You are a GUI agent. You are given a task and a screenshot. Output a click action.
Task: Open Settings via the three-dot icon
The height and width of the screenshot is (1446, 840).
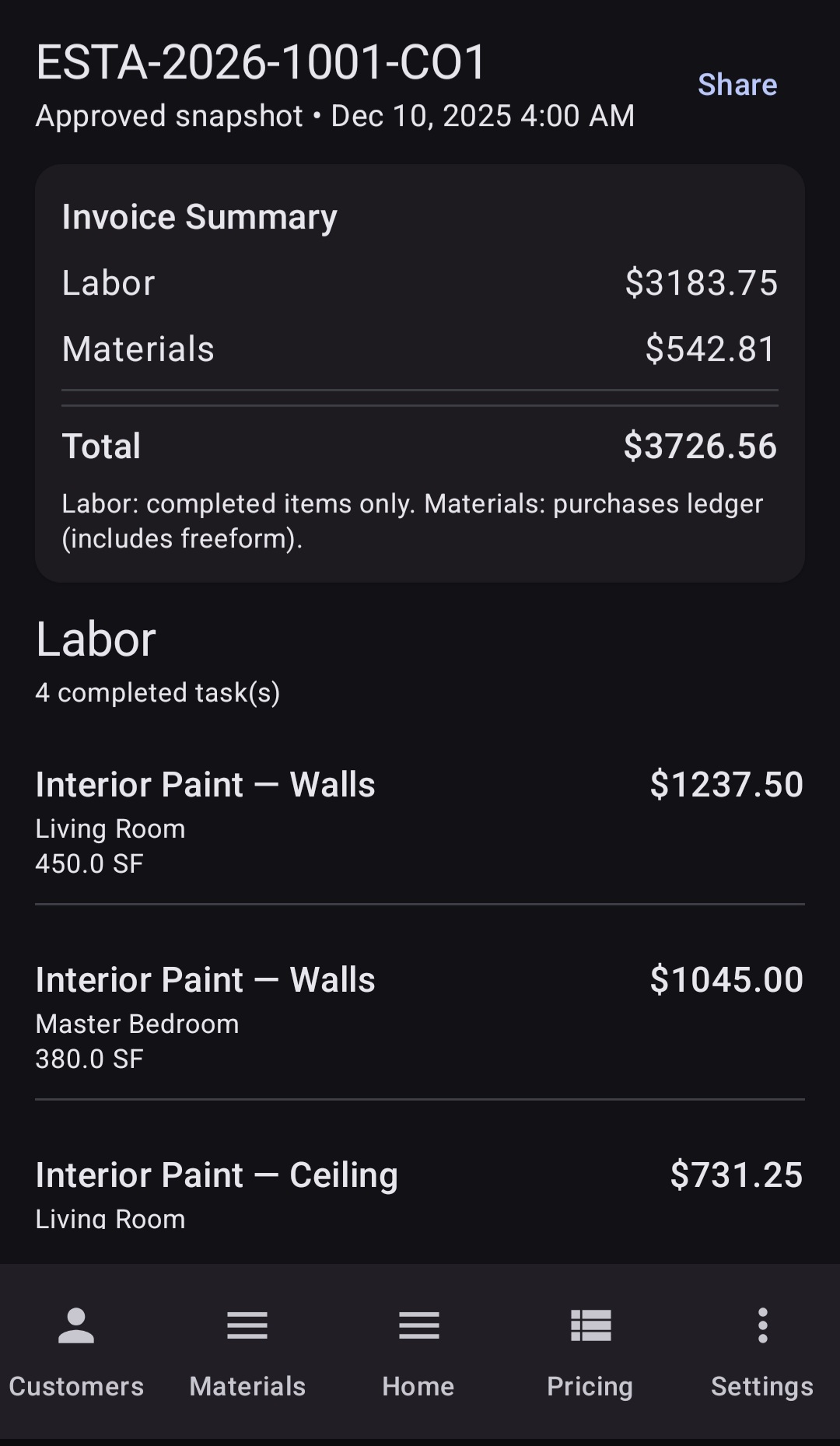coord(761,1325)
